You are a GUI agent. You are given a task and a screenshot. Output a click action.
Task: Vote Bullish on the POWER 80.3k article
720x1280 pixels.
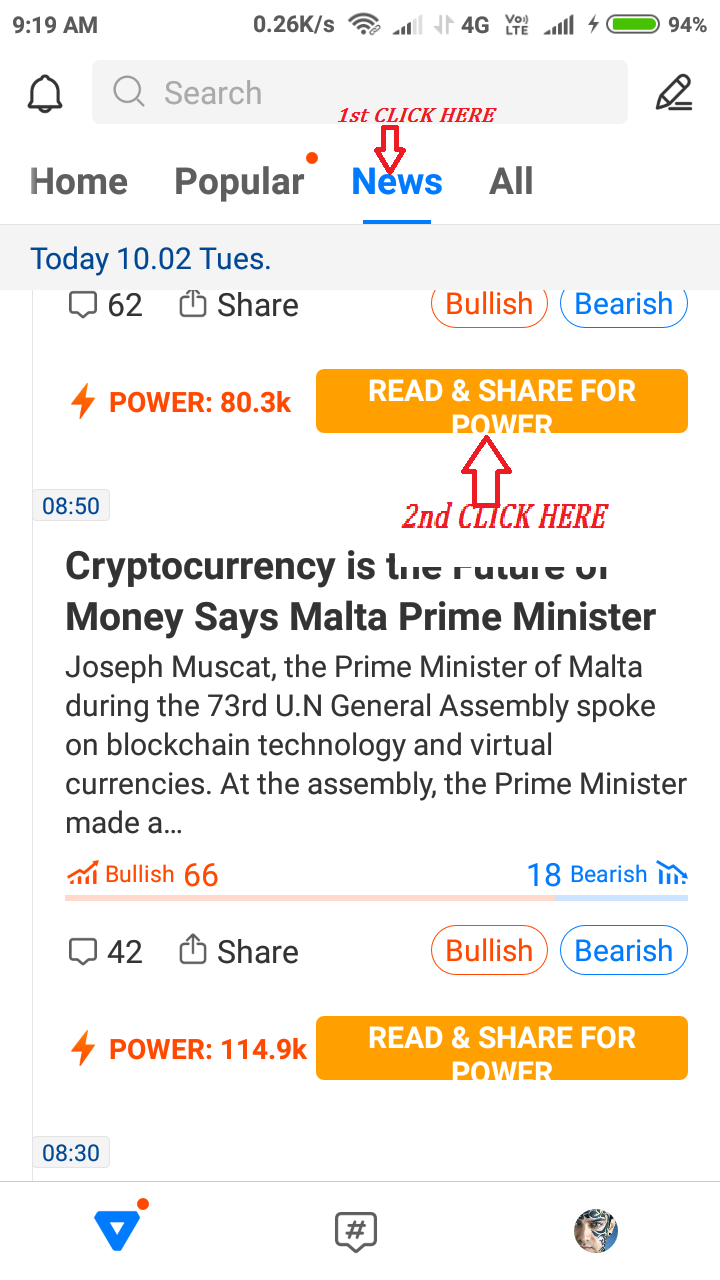pyautogui.click(x=489, y=304)
